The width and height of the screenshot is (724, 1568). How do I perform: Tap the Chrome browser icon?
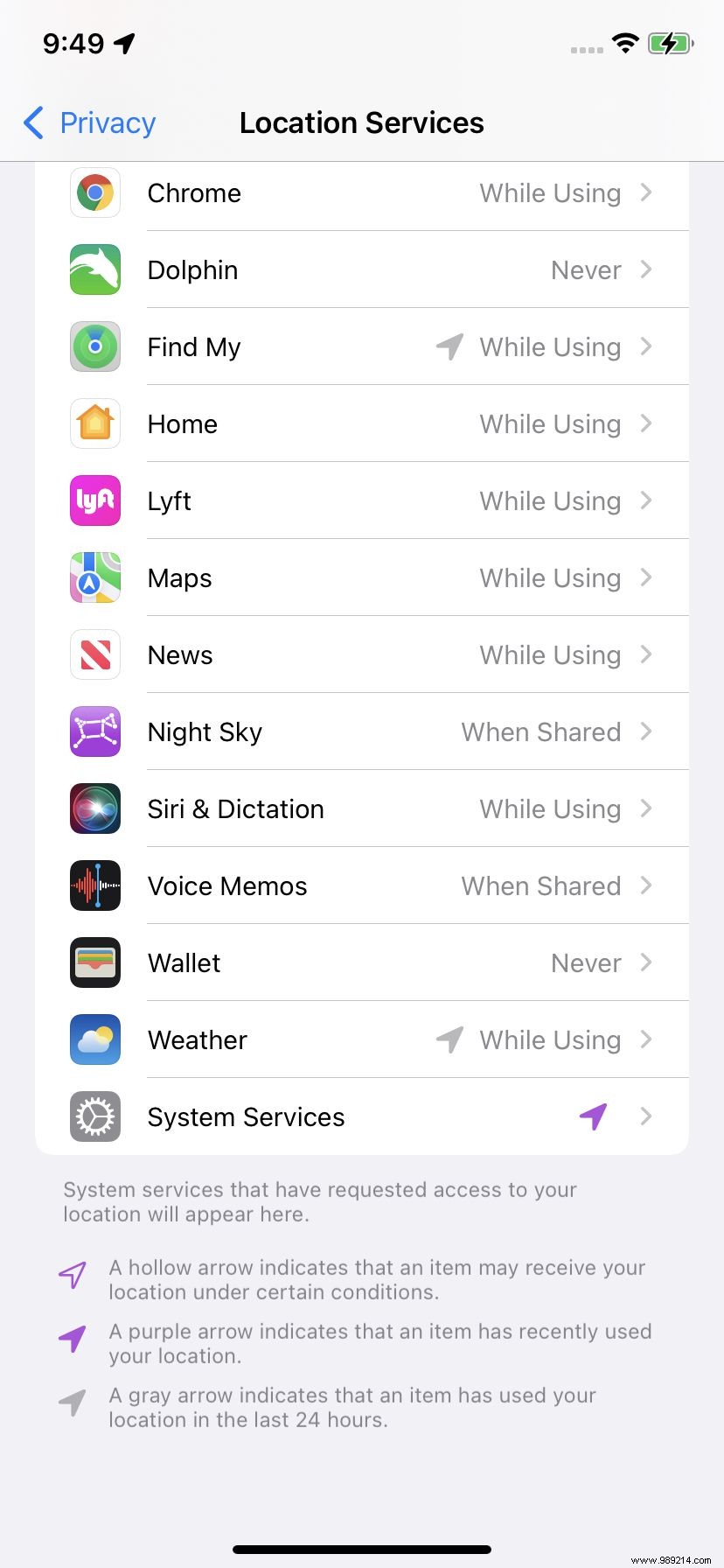tap(94, 193)
